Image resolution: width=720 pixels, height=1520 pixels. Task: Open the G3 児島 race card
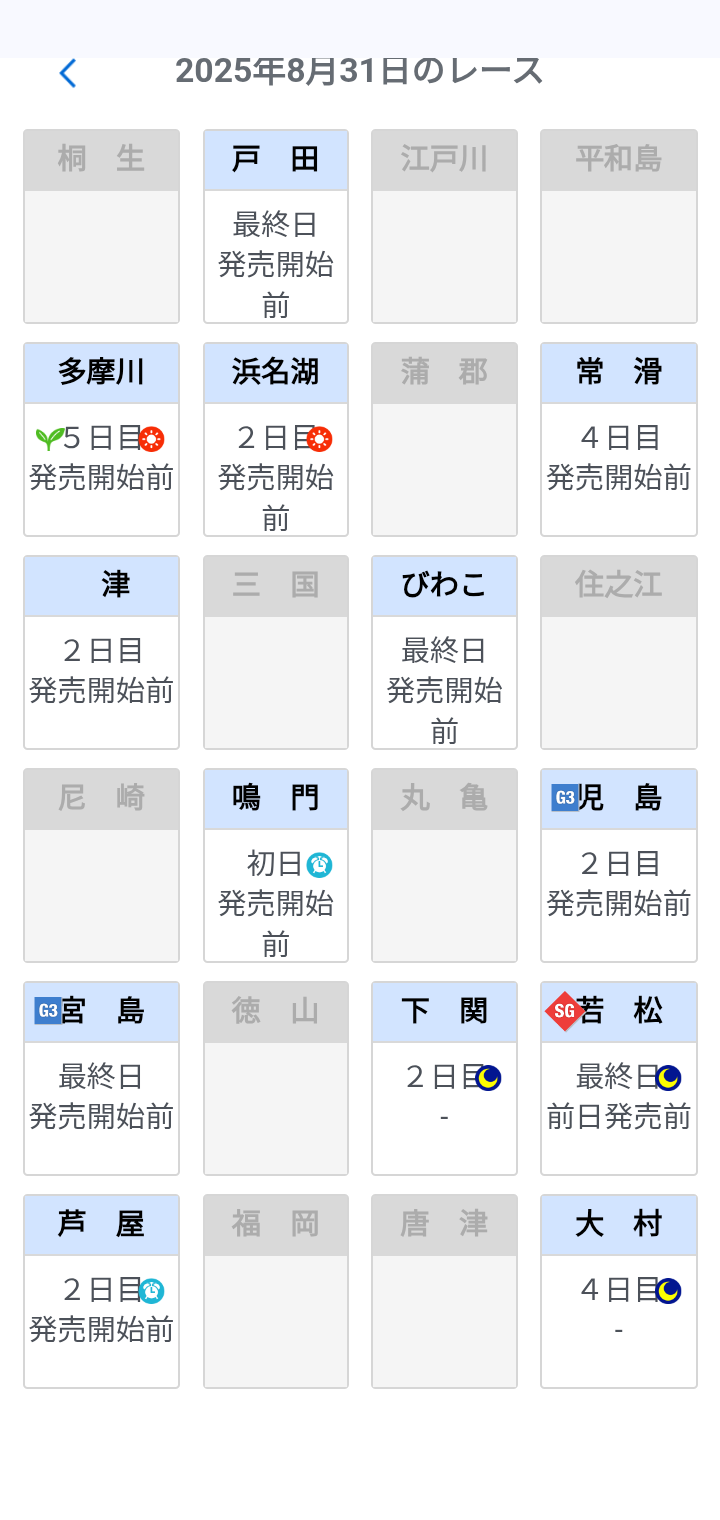coord(618,865)
